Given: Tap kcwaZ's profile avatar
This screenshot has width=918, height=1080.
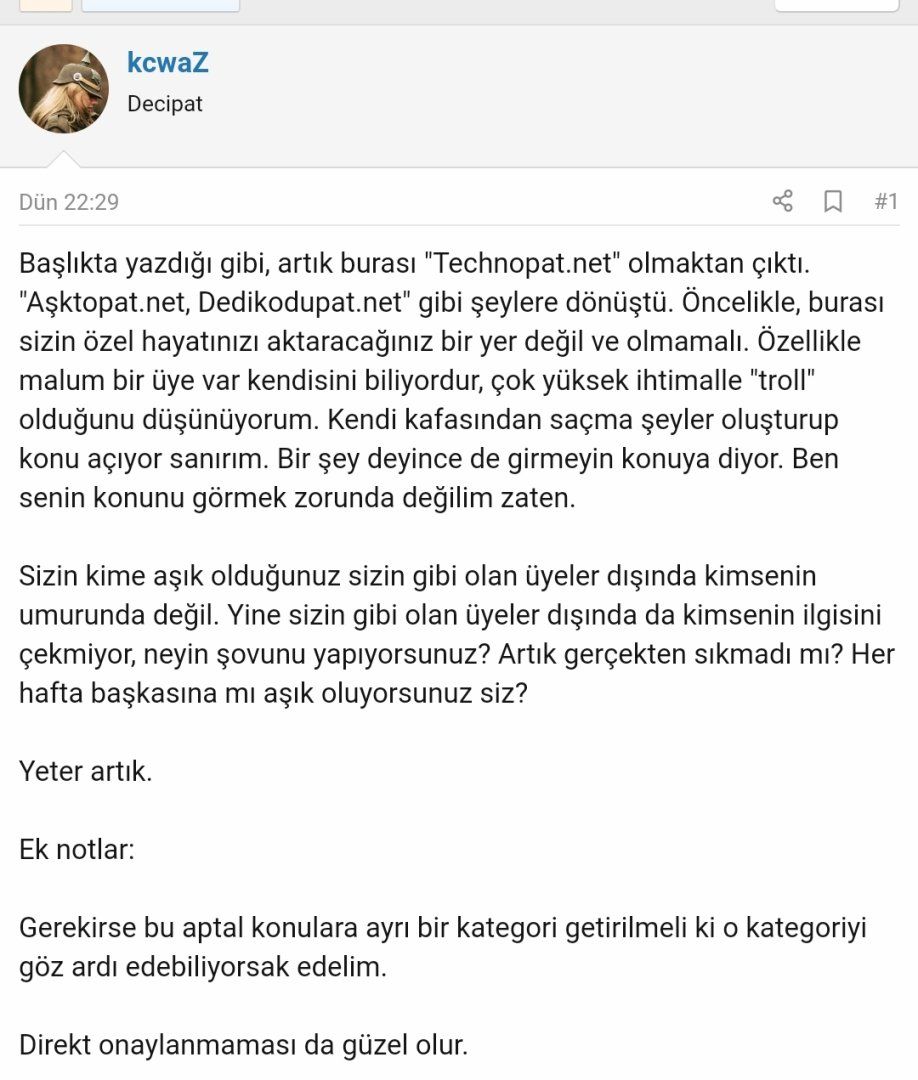Looking at the screenshot, I should [64, 89].
